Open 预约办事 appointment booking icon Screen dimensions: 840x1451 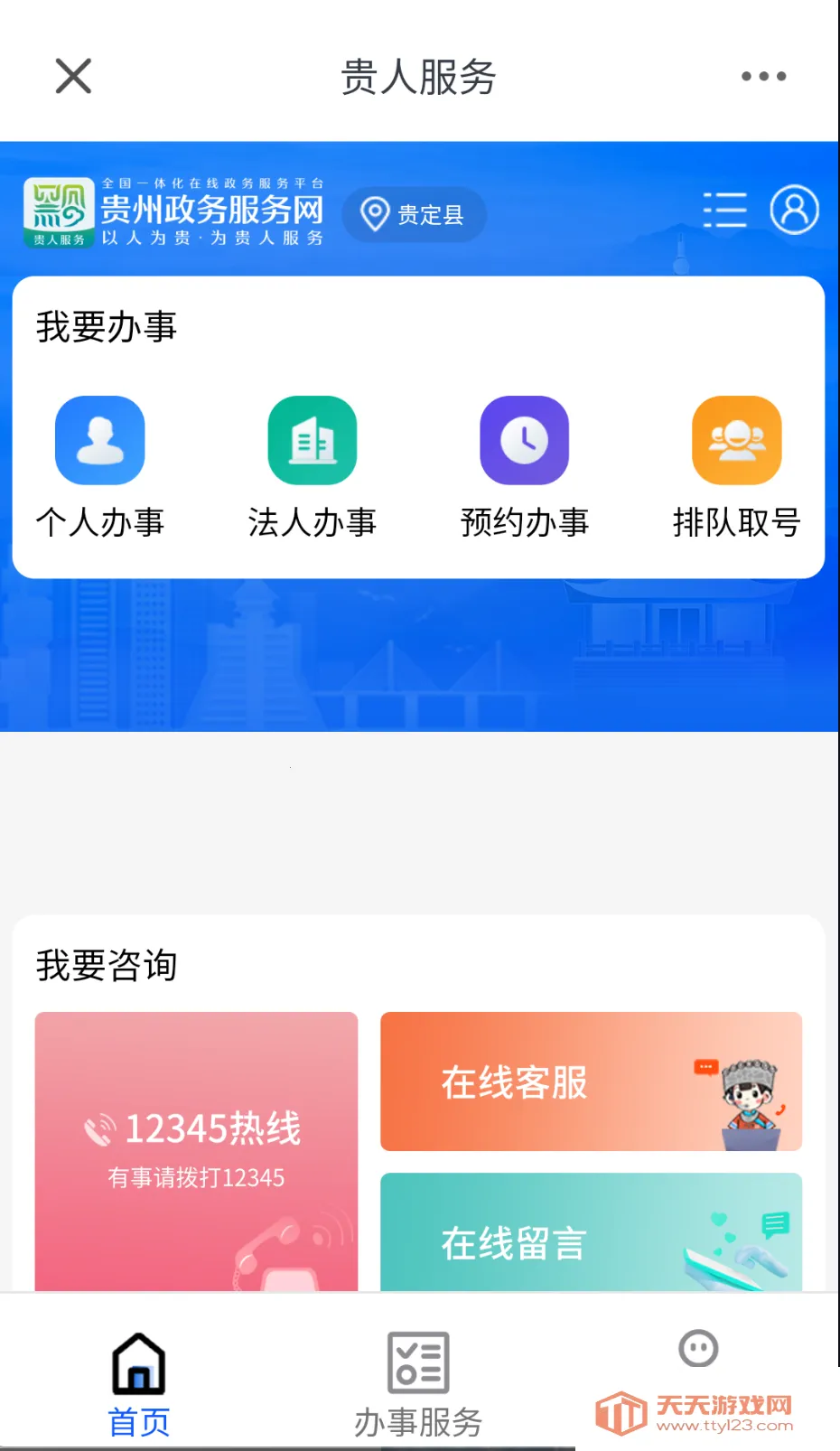[x=524, y=440]
